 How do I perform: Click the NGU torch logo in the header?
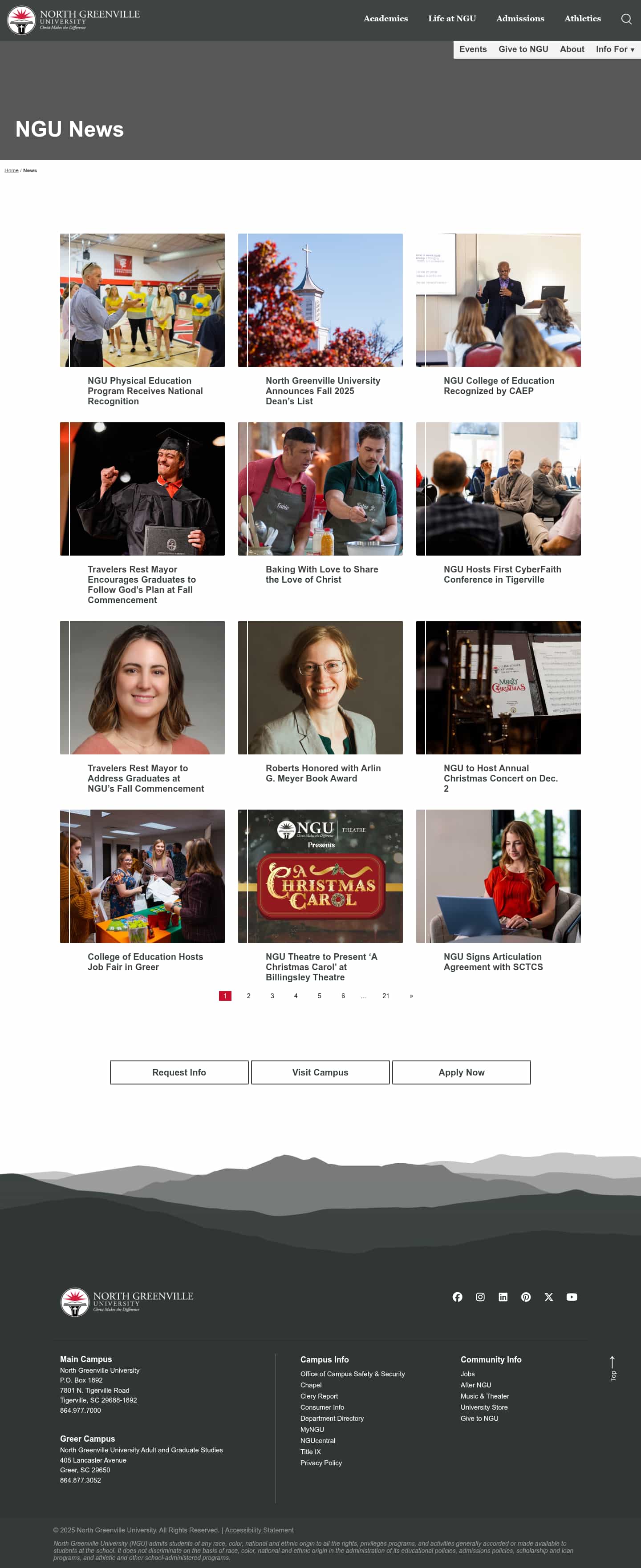(21, 20)
